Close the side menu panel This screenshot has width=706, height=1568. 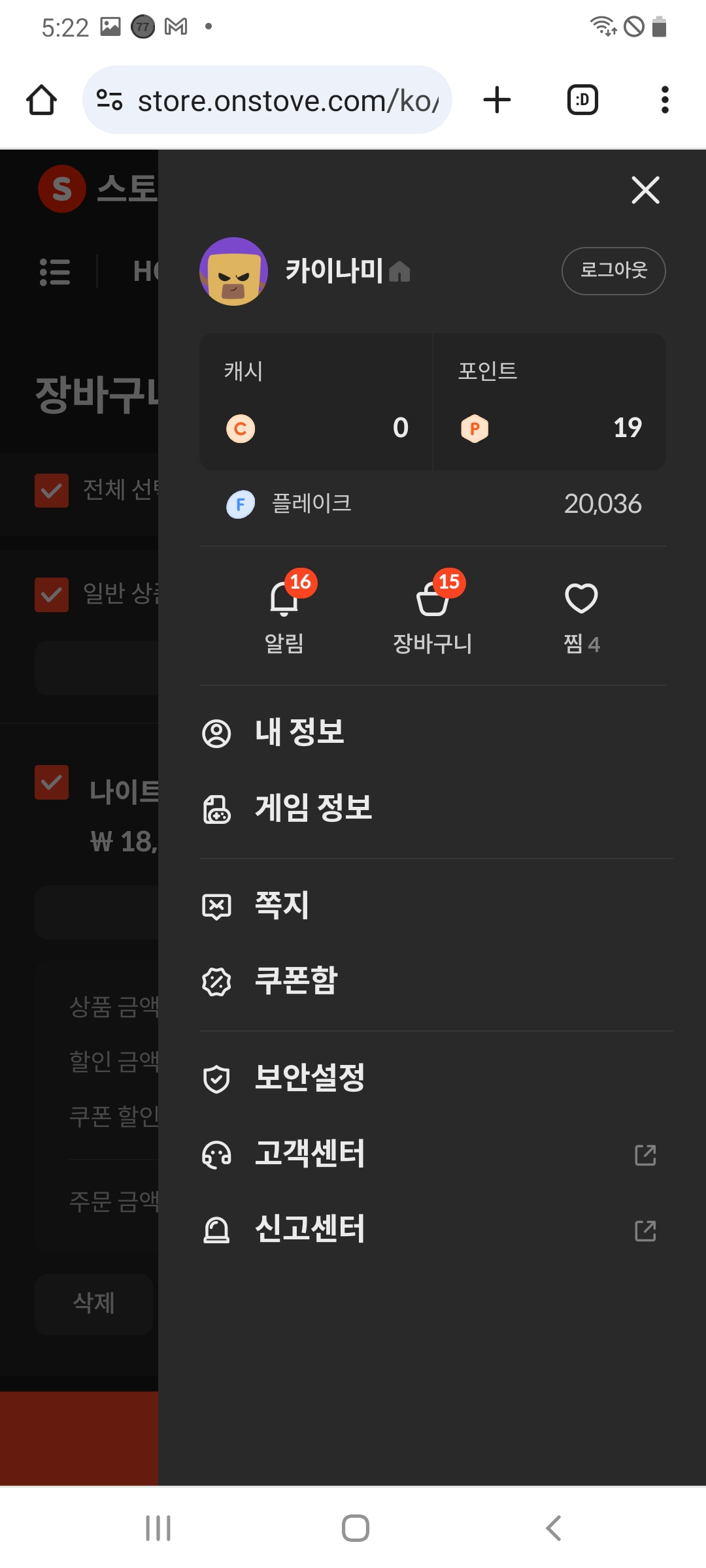pos(645,190)
